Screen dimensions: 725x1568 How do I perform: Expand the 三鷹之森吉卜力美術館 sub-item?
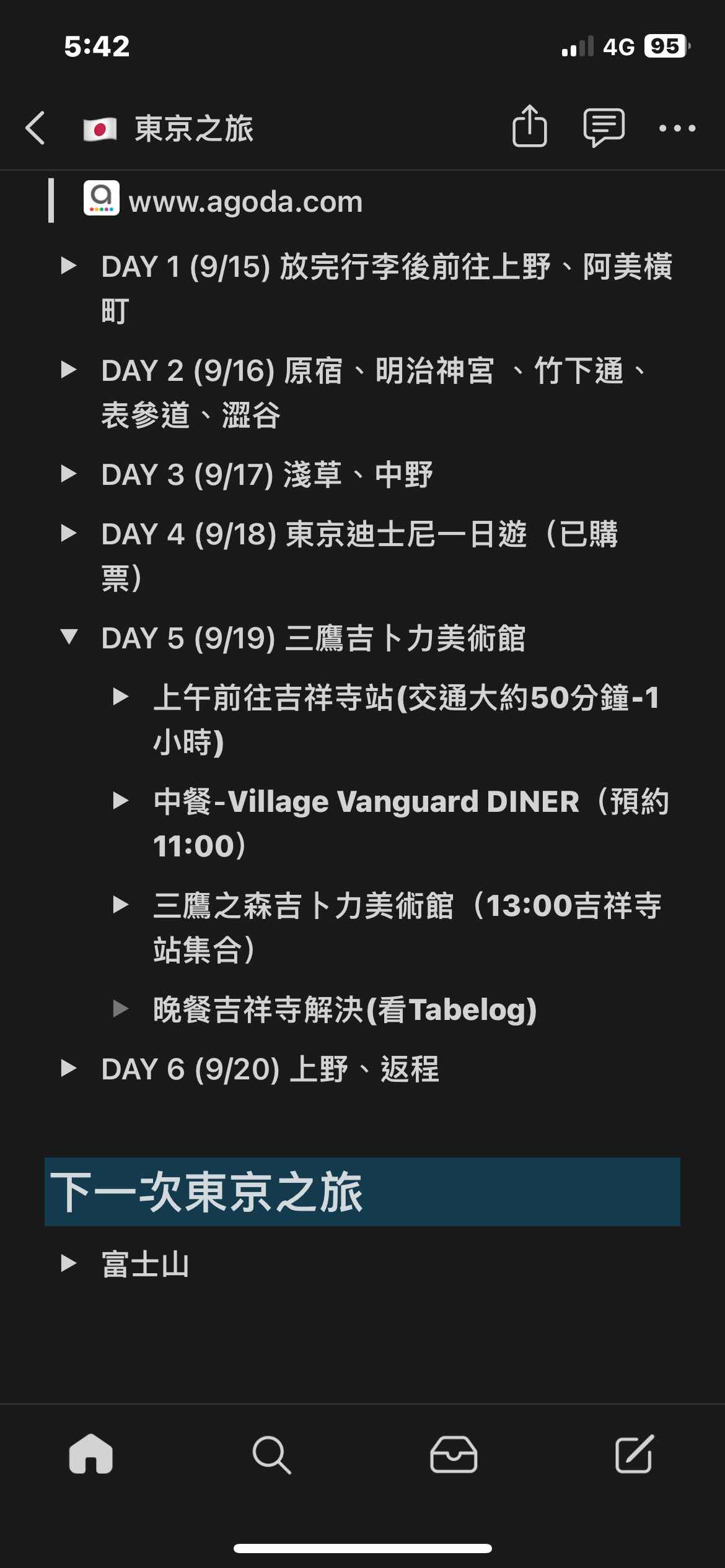(121, 905)
